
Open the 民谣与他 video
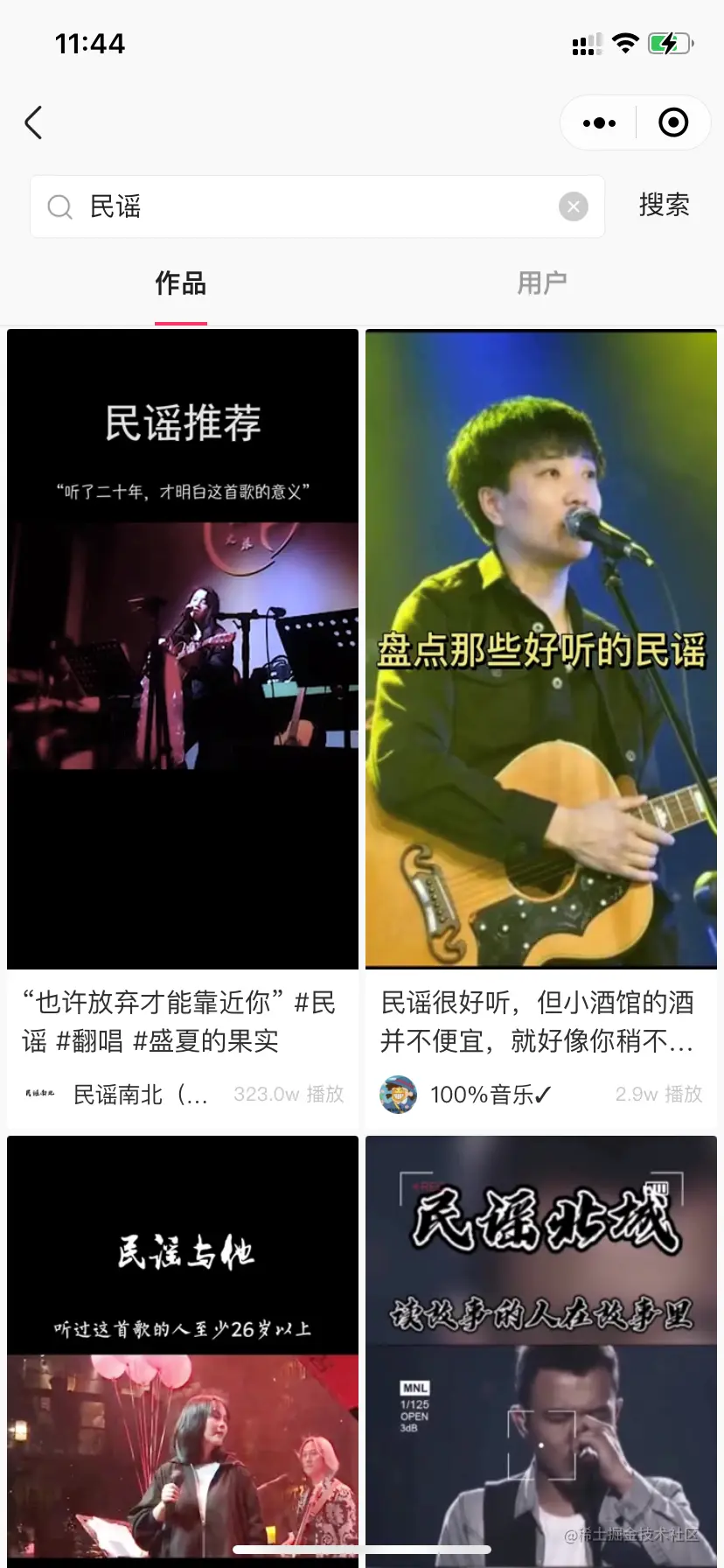[x=183, y=1347]
